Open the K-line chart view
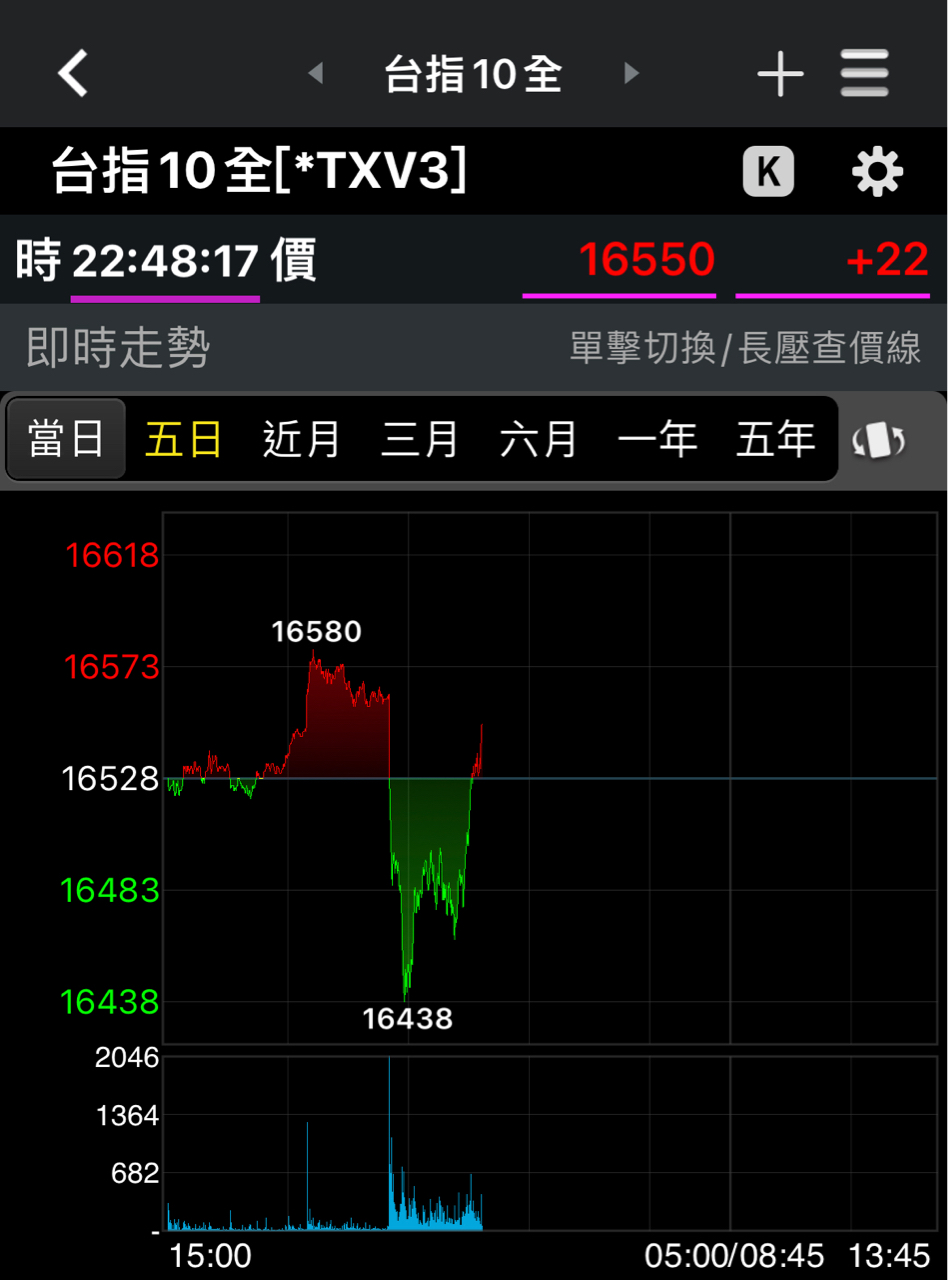 pyautogui.click(x=768, y=172)
